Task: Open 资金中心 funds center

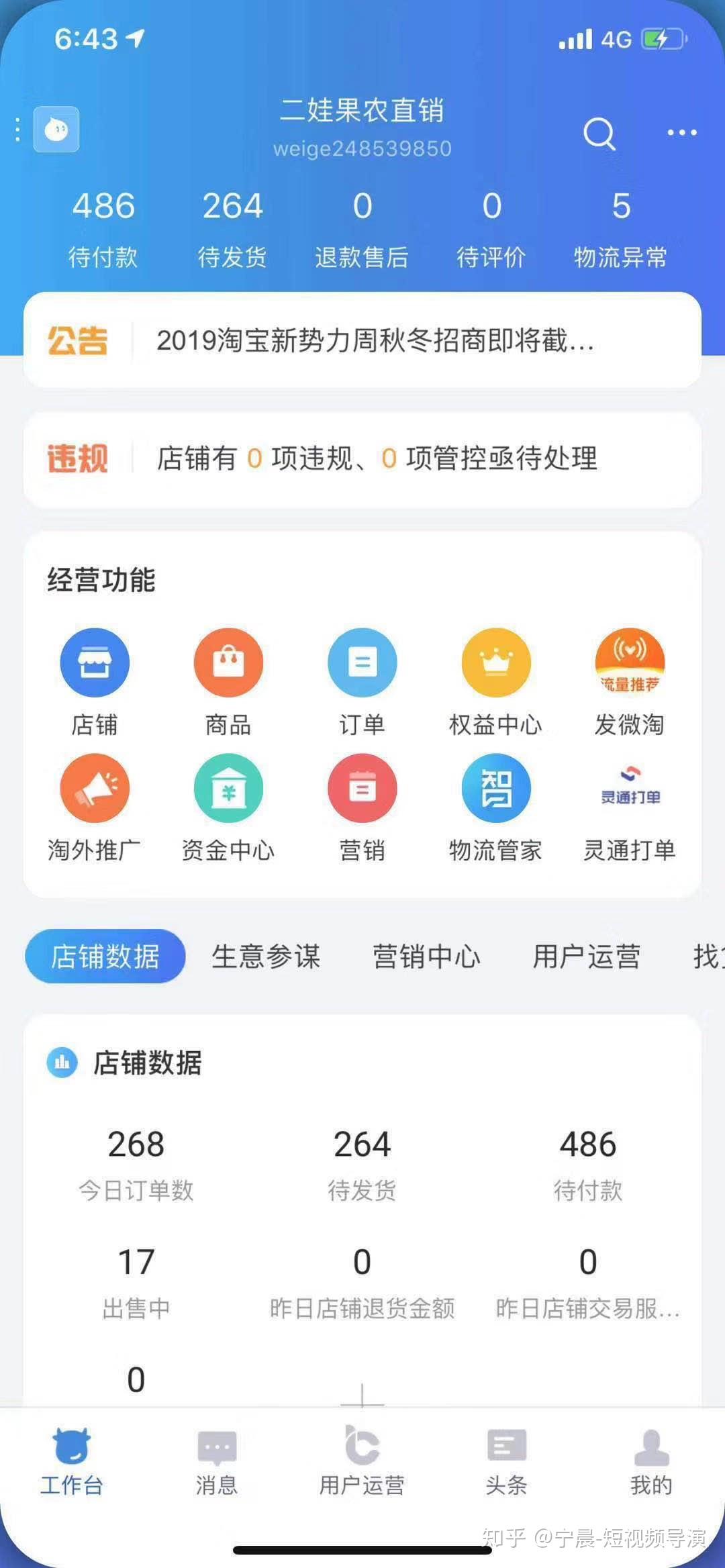Action: (x=228, y=807)
